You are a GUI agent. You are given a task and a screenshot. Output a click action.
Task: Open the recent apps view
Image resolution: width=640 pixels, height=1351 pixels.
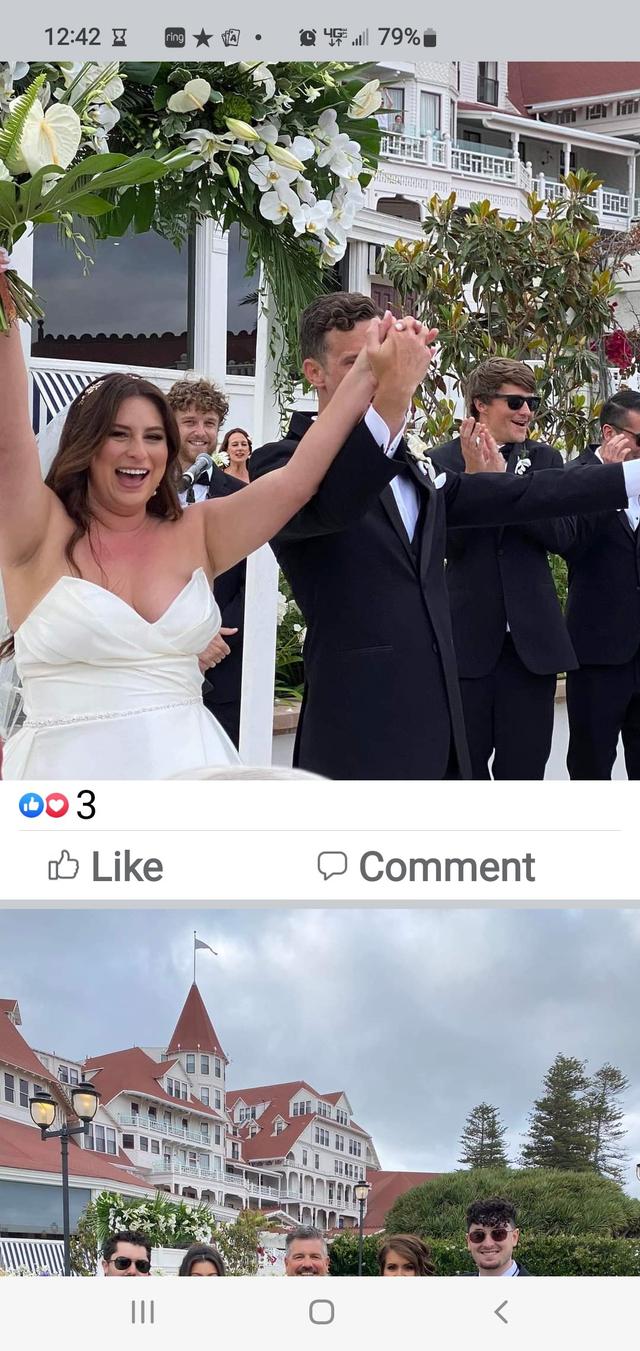142,1311
